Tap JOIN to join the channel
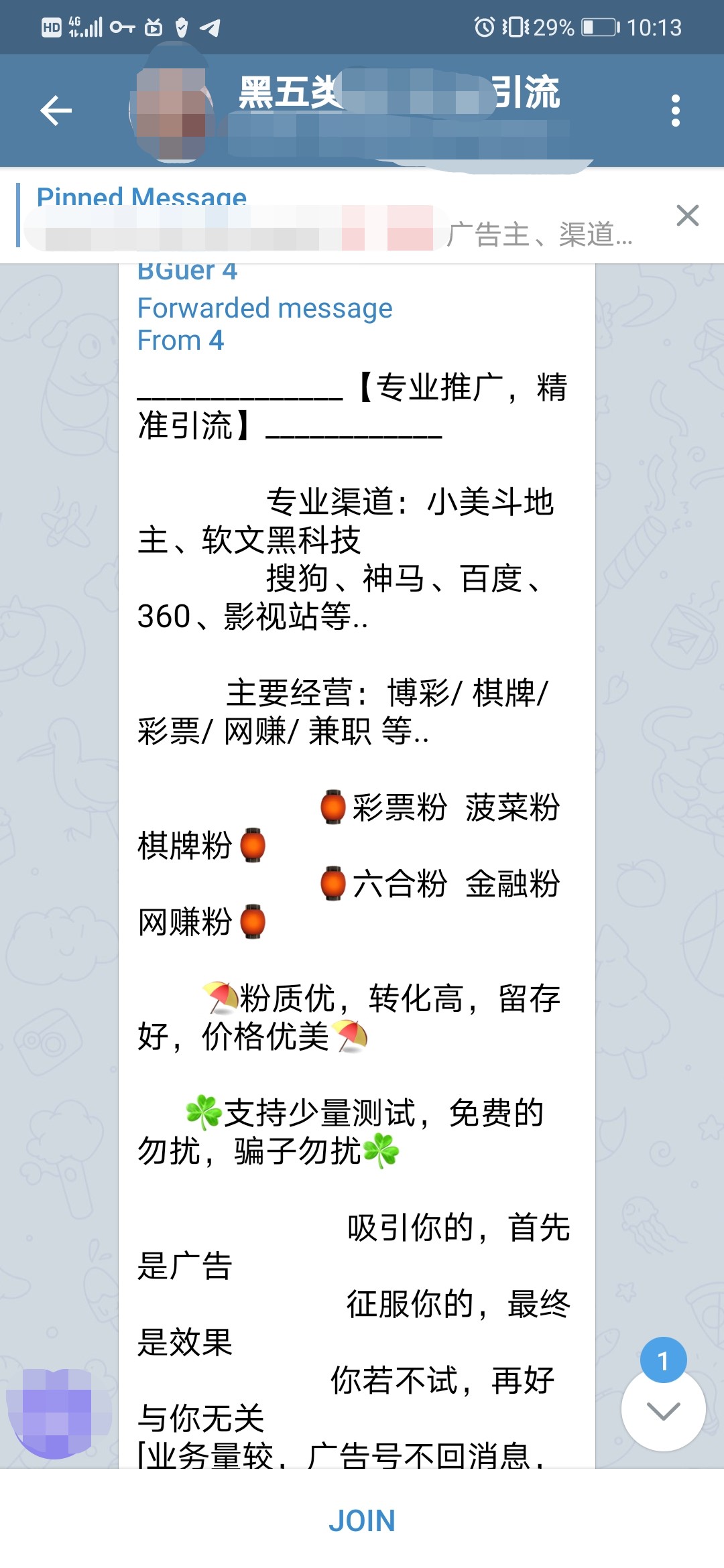Viewport: 724px width, 1568px height. 362,1520
